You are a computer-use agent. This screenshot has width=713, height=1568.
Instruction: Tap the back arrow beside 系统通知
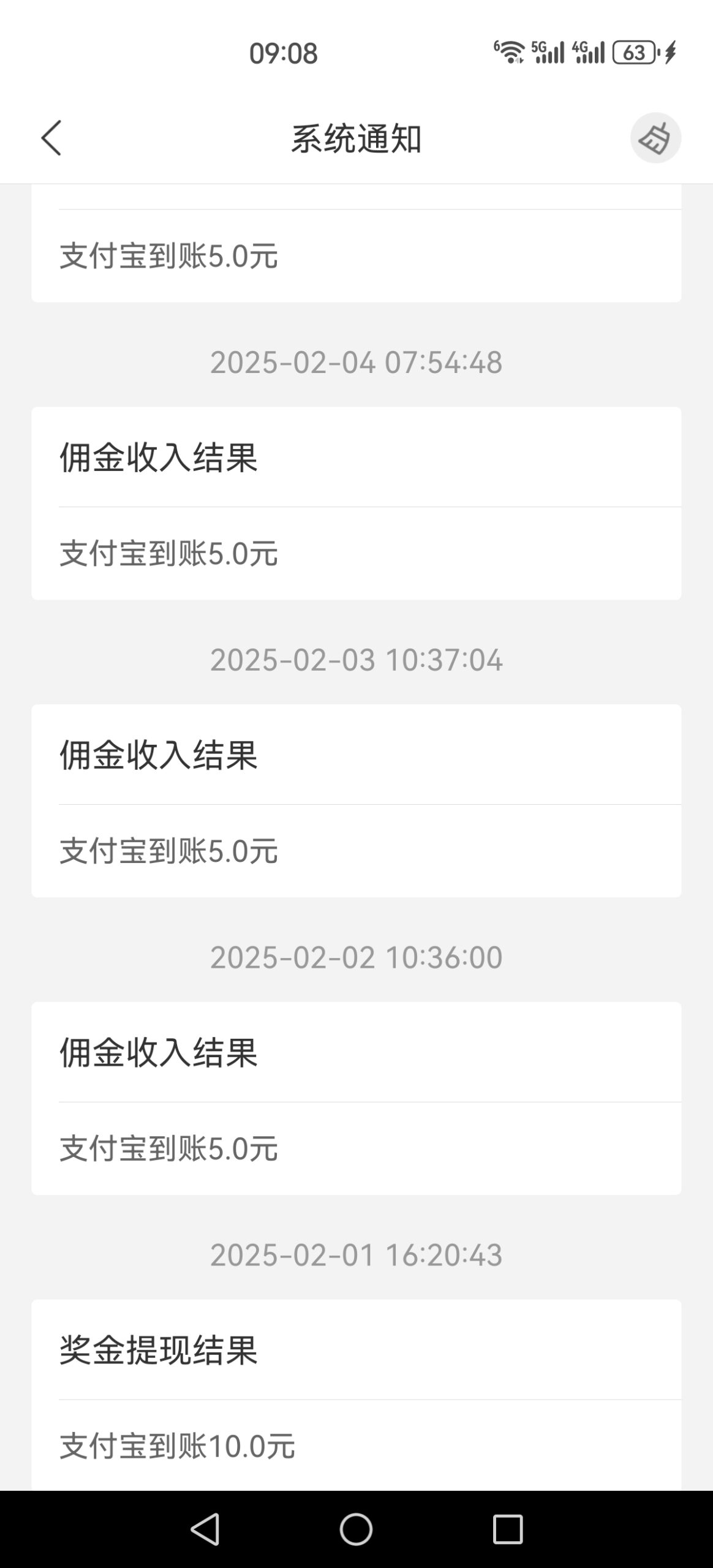click(x=51, y=139)
